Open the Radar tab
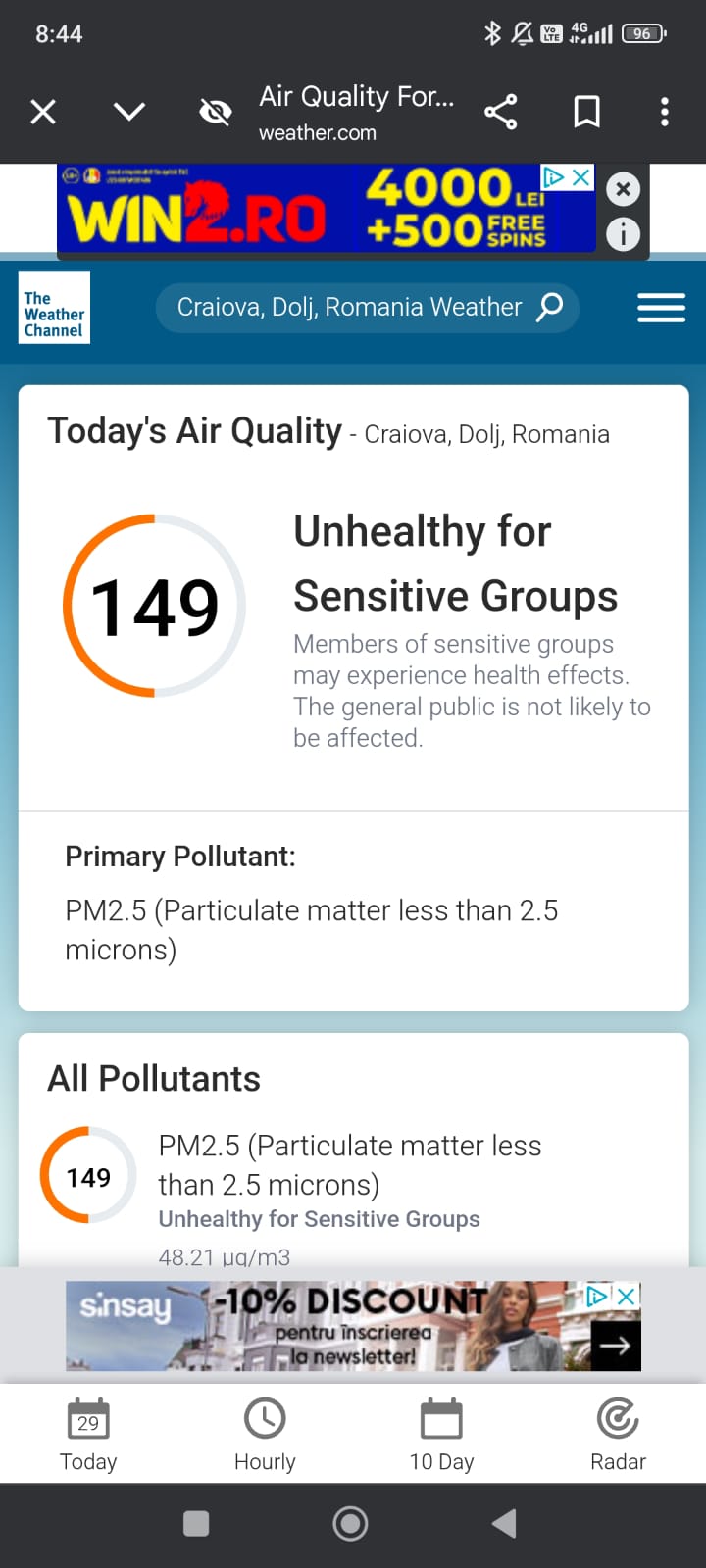This screenshot has height=1568, width=706. 618,1435
